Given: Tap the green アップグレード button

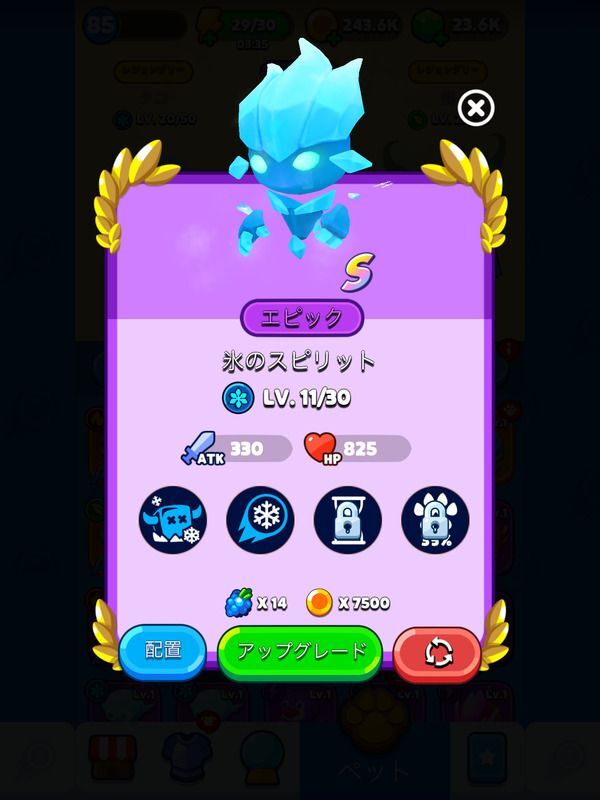Looking at the screenshot, I should [x=300, y=652].
